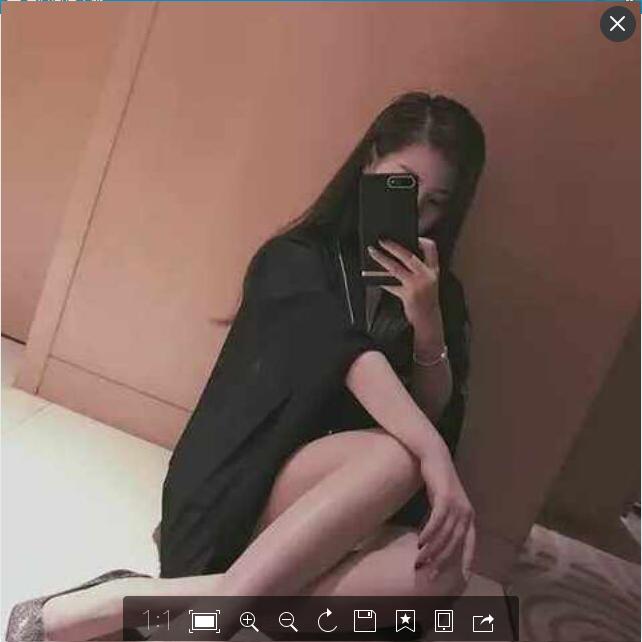Zoom in on the image
Image resolution: width=642 pixels, height=642 pixels.
[249, 621]
